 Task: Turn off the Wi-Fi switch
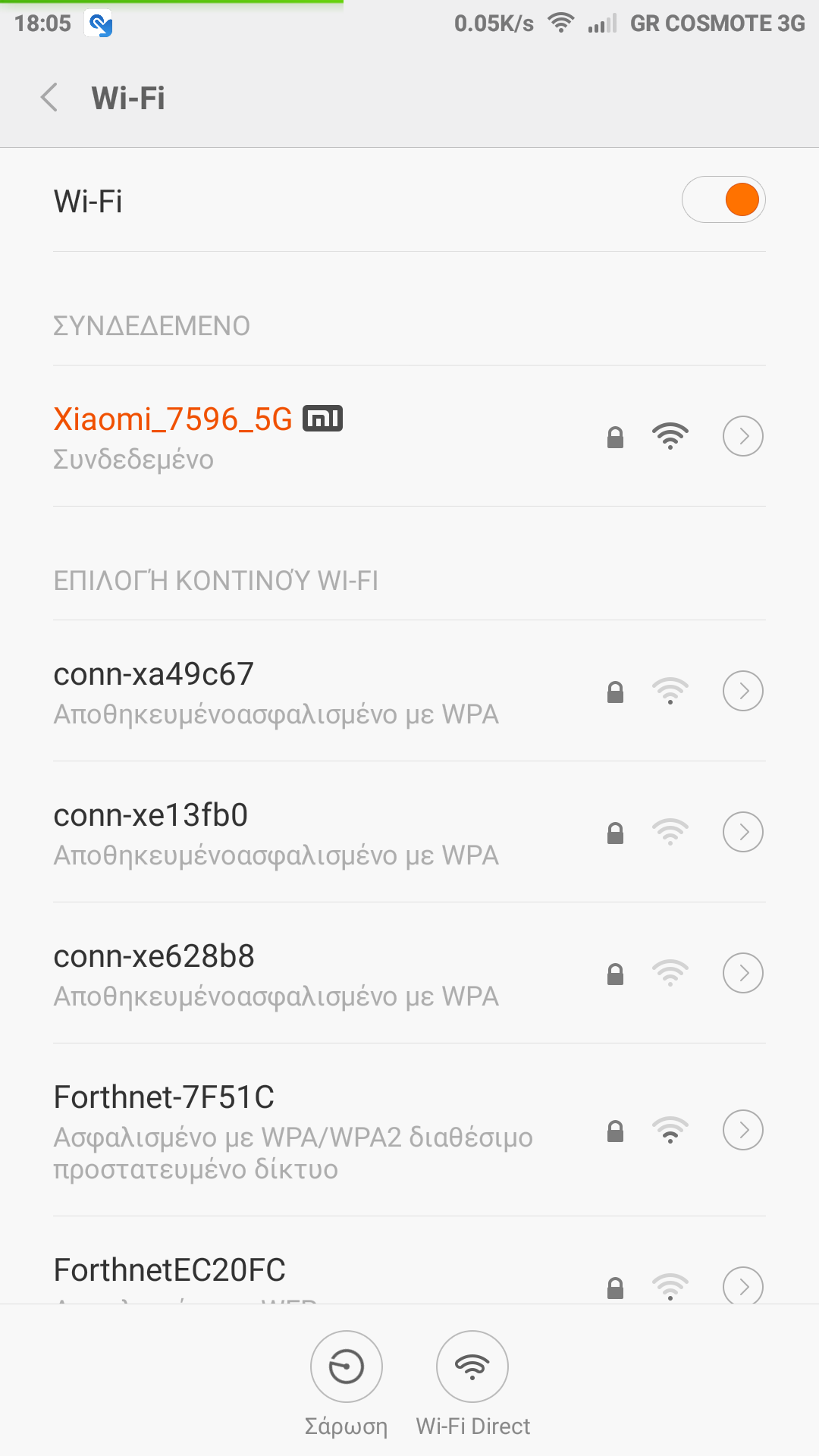[723, 200]
